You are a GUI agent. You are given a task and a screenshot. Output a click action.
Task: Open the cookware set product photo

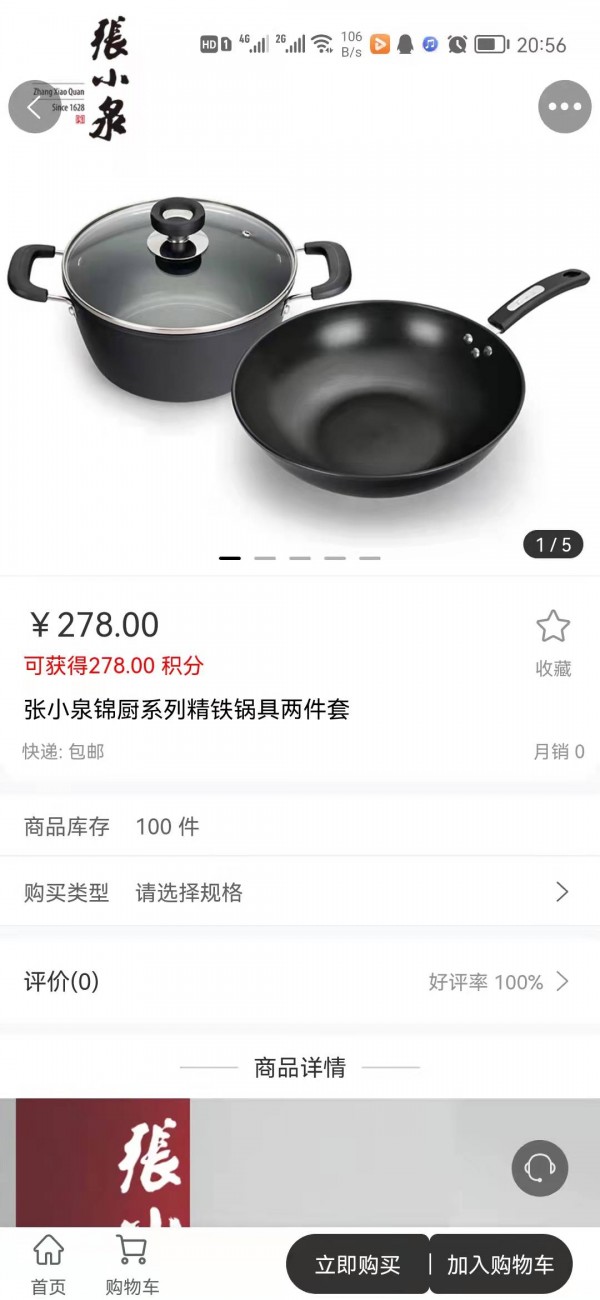pos(300,350)
